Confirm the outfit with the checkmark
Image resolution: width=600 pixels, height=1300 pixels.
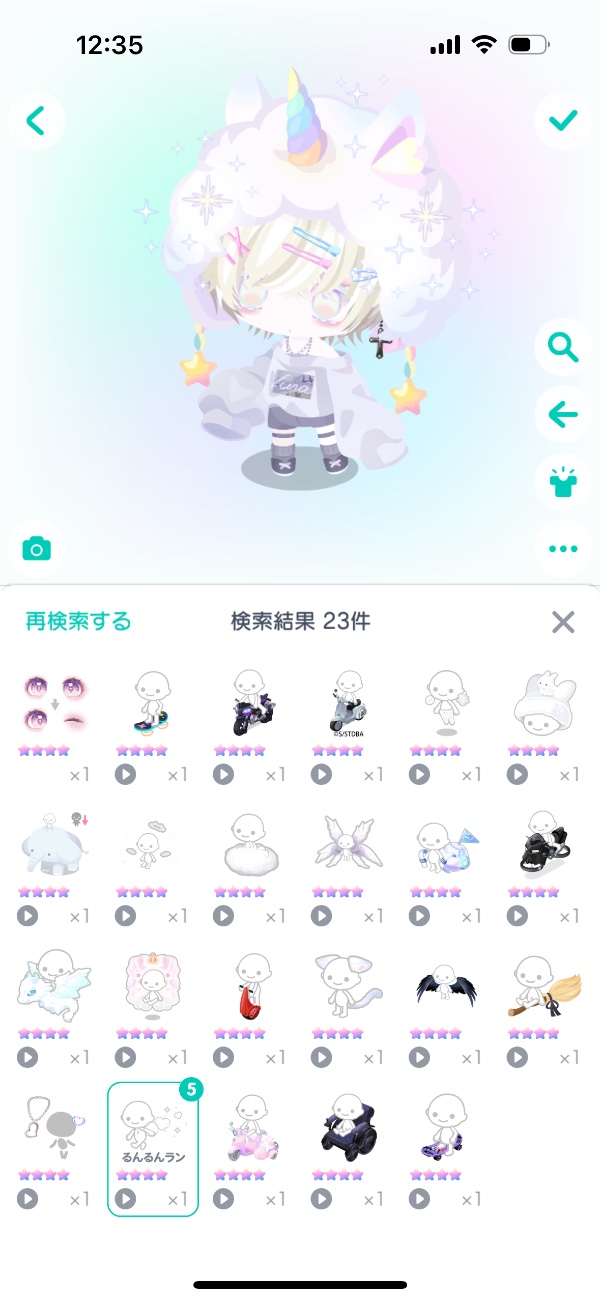pos(563,121)
